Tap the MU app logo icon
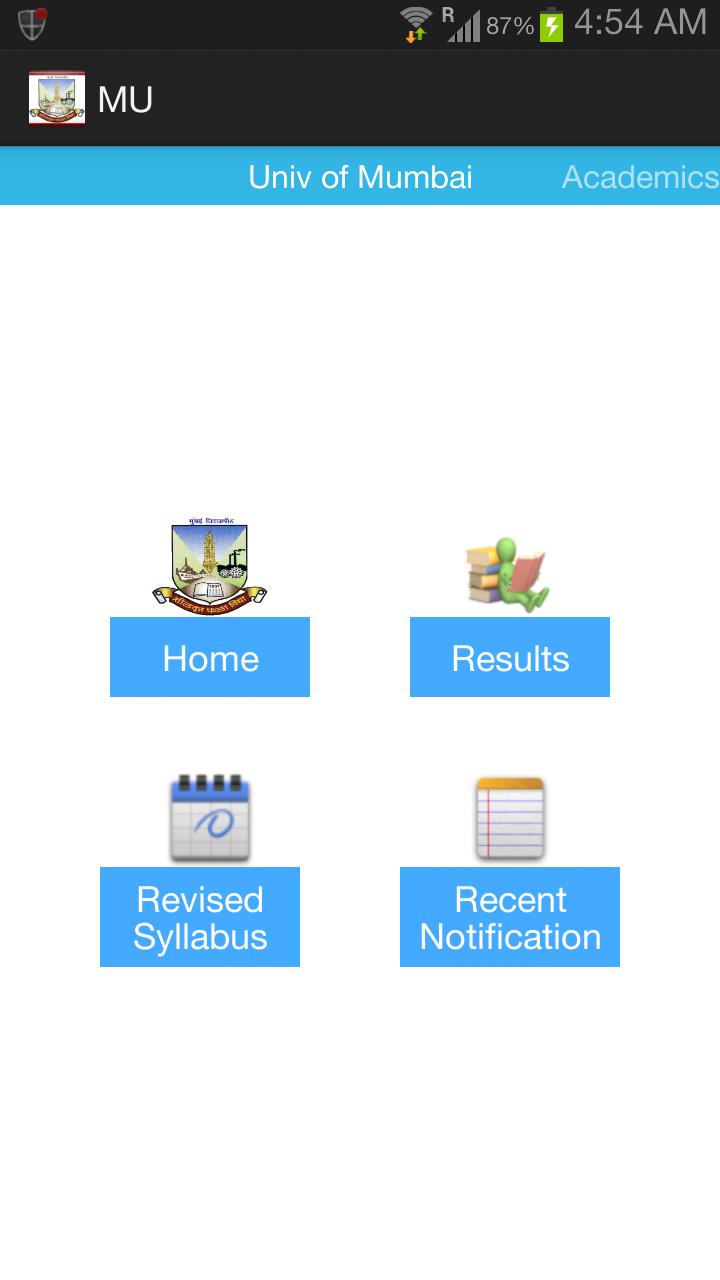 pyautogui.click(x=57, y=98)
